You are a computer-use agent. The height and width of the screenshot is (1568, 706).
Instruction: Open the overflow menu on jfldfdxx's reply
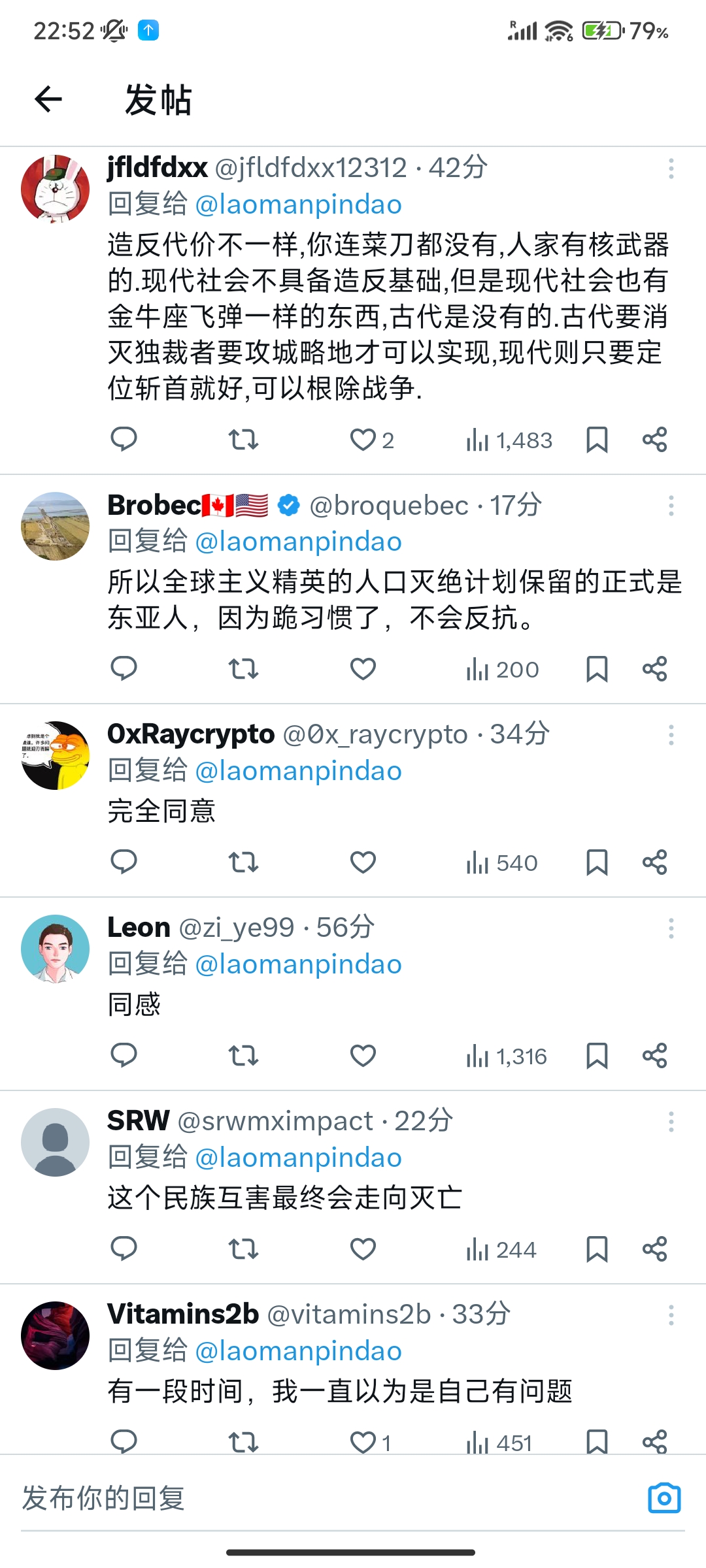[x=671, y=169]
